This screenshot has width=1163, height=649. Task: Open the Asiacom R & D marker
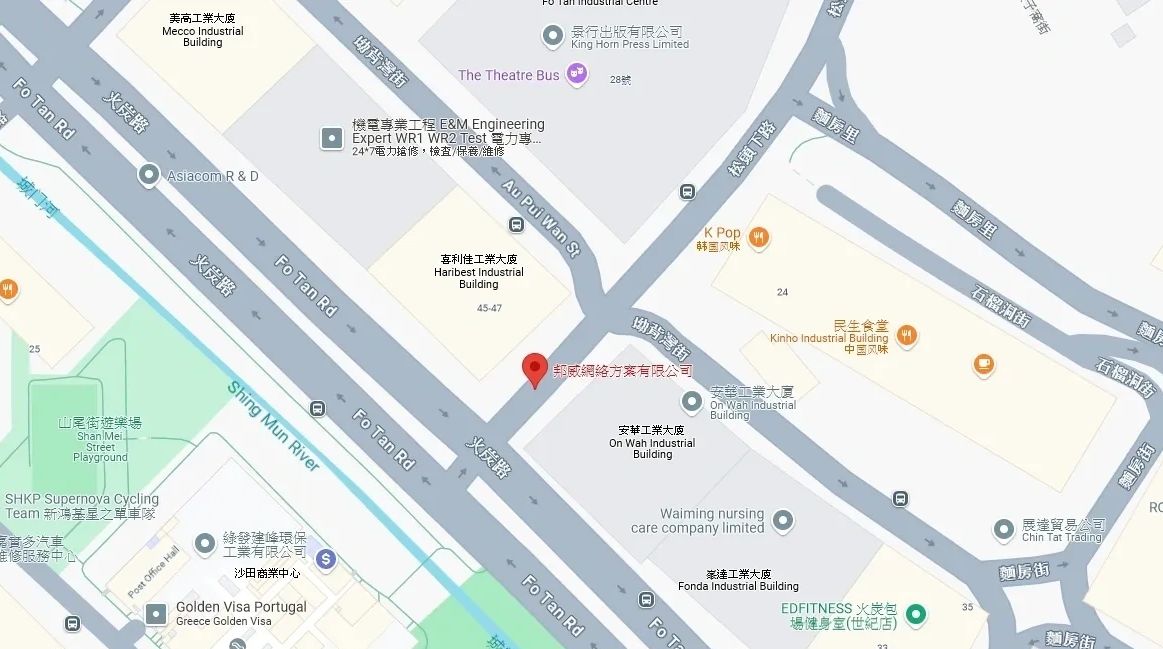[x=149, y=177]
